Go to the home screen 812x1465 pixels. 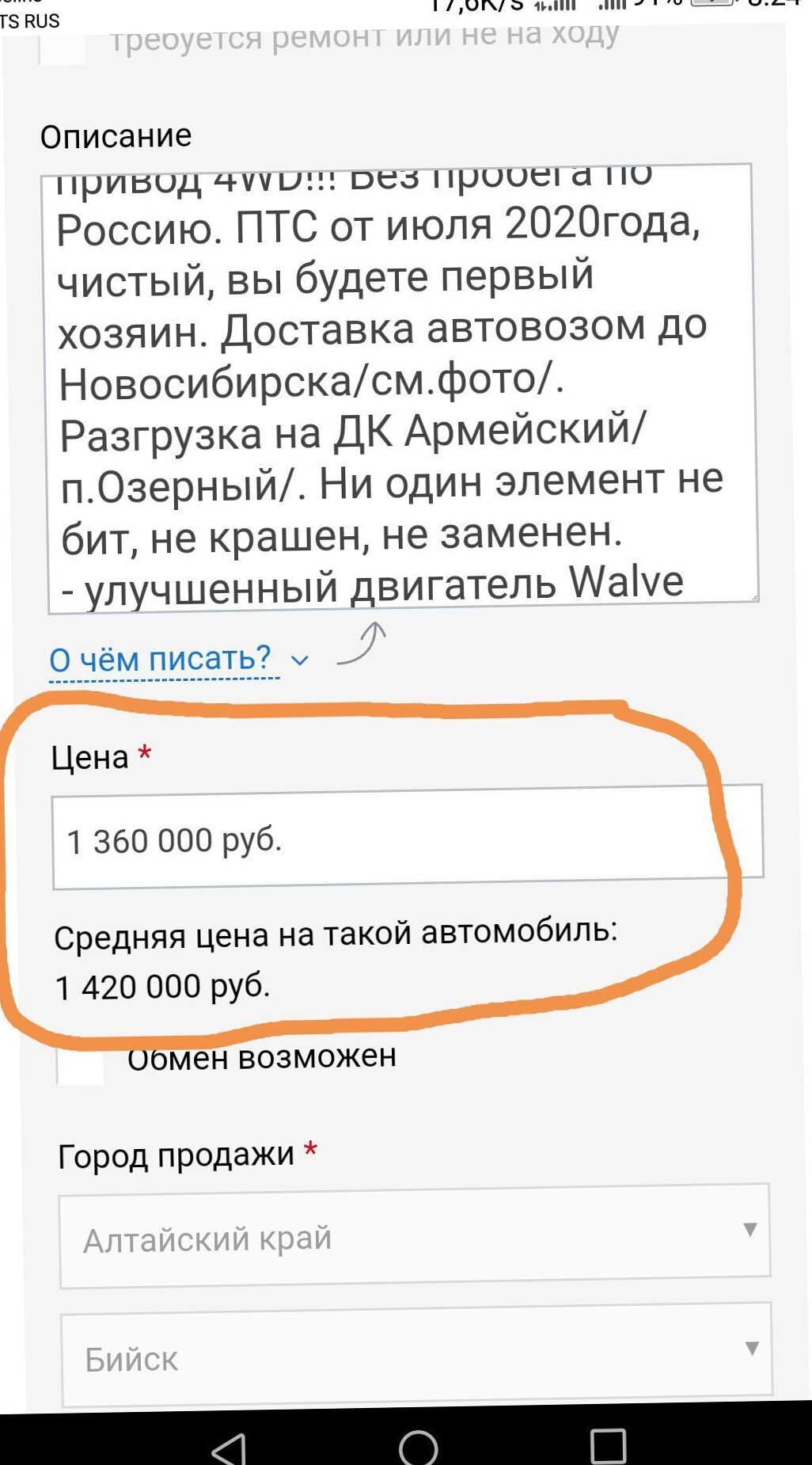pos(418,1448)
